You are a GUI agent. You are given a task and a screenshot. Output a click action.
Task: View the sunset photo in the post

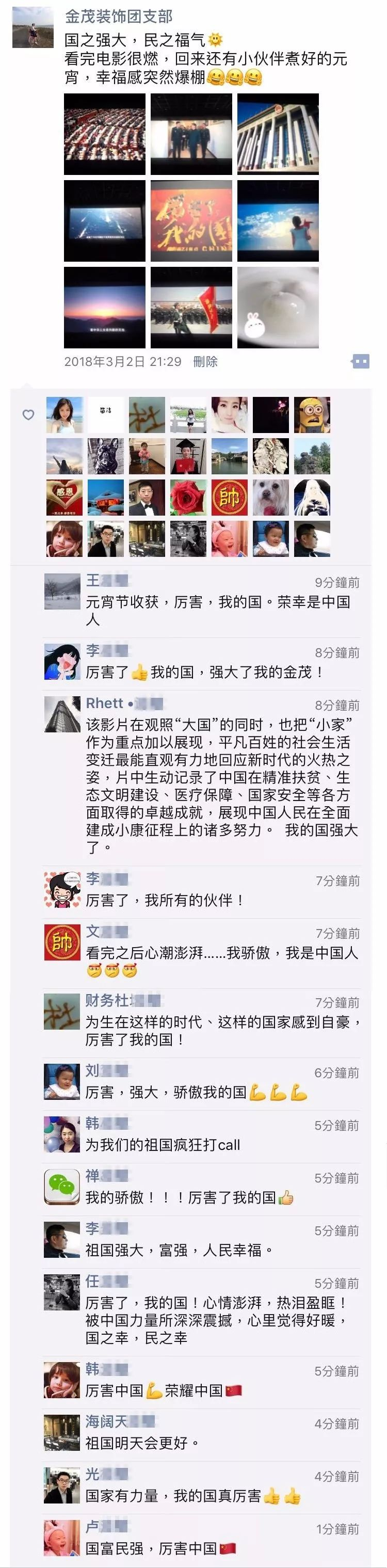click(105, 308)
